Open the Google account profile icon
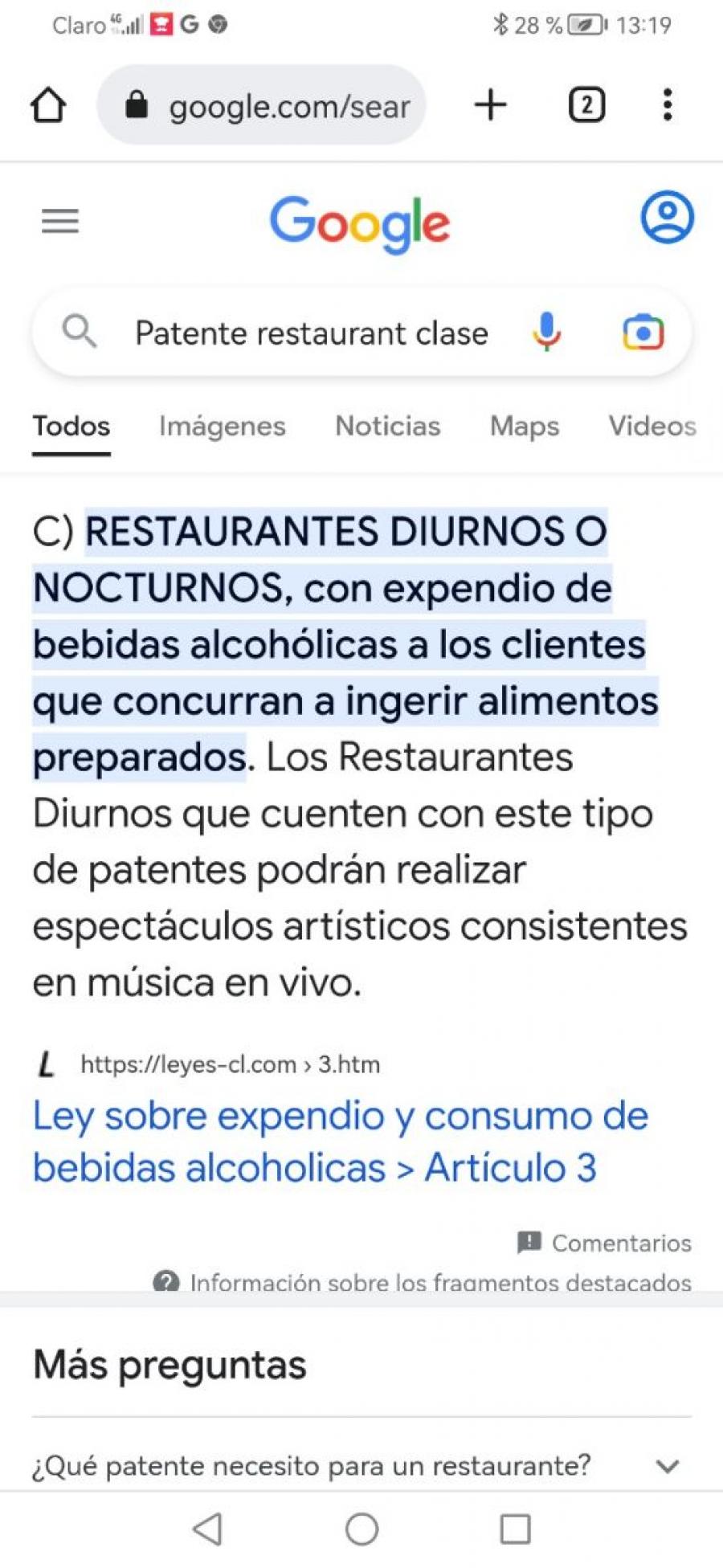The image size is (723, 1568). [x=667, y=217]
